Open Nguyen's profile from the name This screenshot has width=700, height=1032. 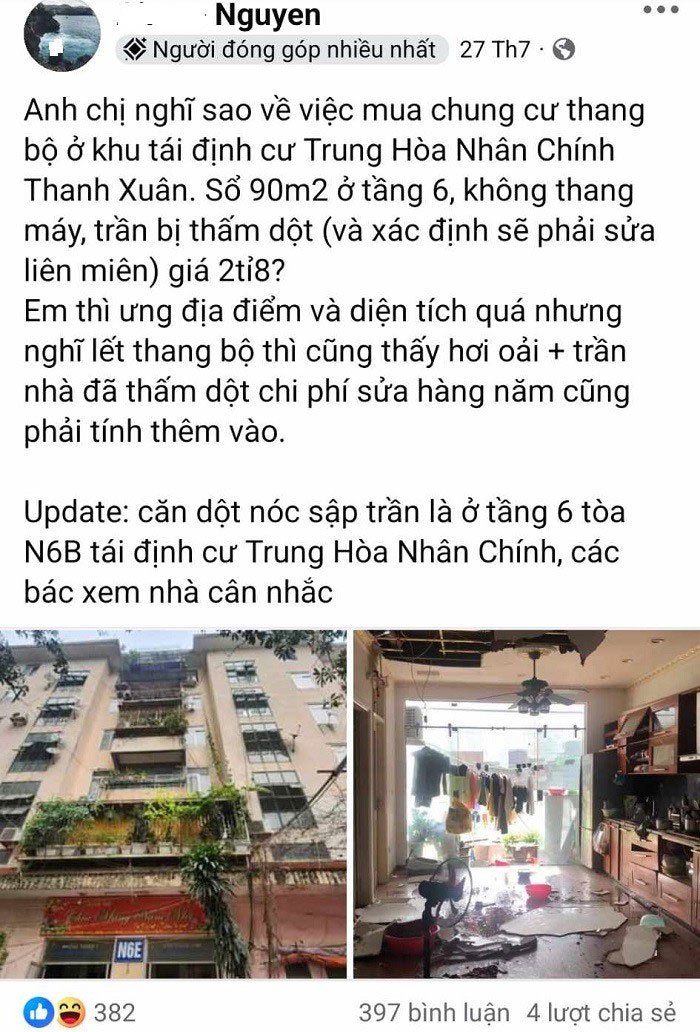(268, 14)
